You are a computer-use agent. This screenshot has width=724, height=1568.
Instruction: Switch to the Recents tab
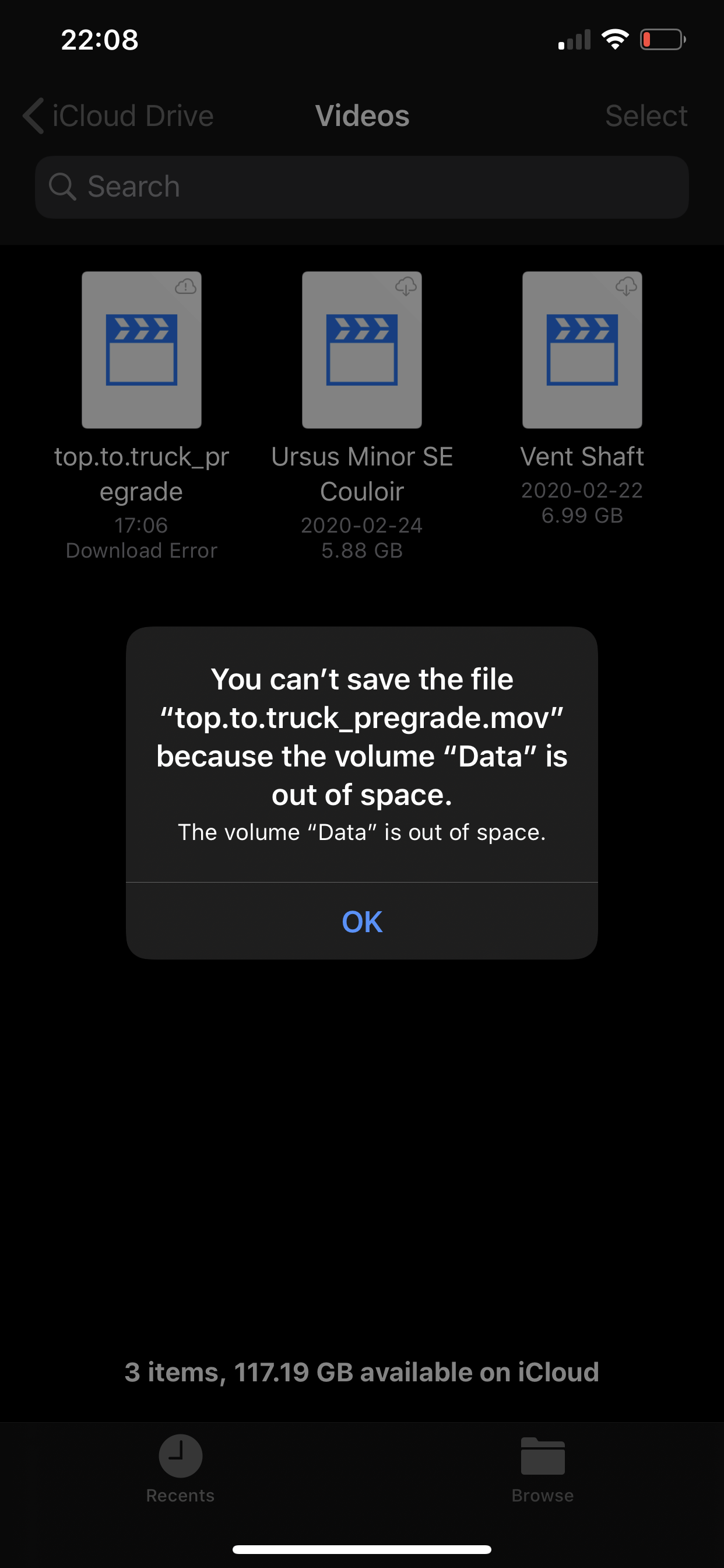(181, 1469)
